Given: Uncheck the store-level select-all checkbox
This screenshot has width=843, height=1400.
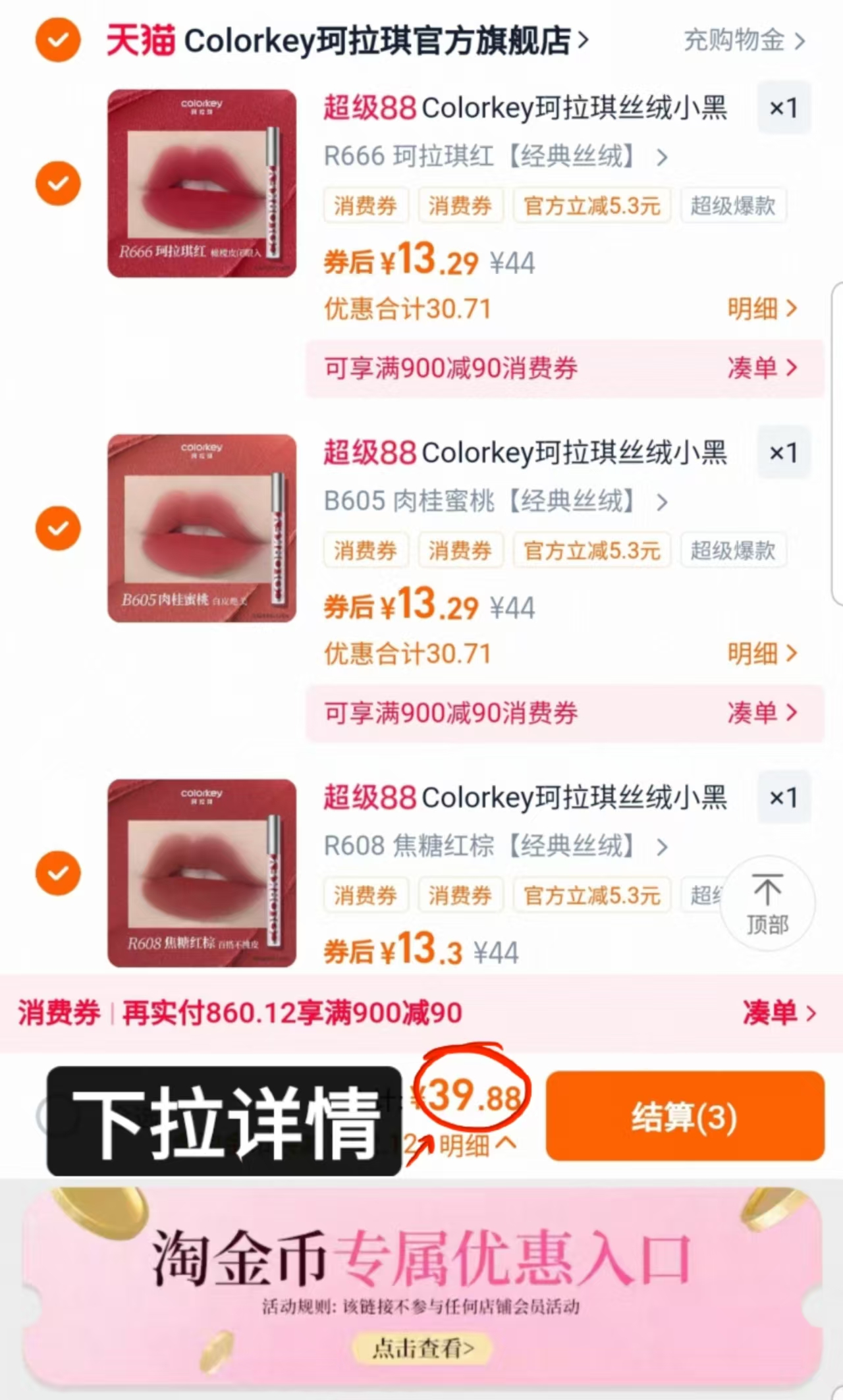Looking at the screenshot, I should click(57, 41).
